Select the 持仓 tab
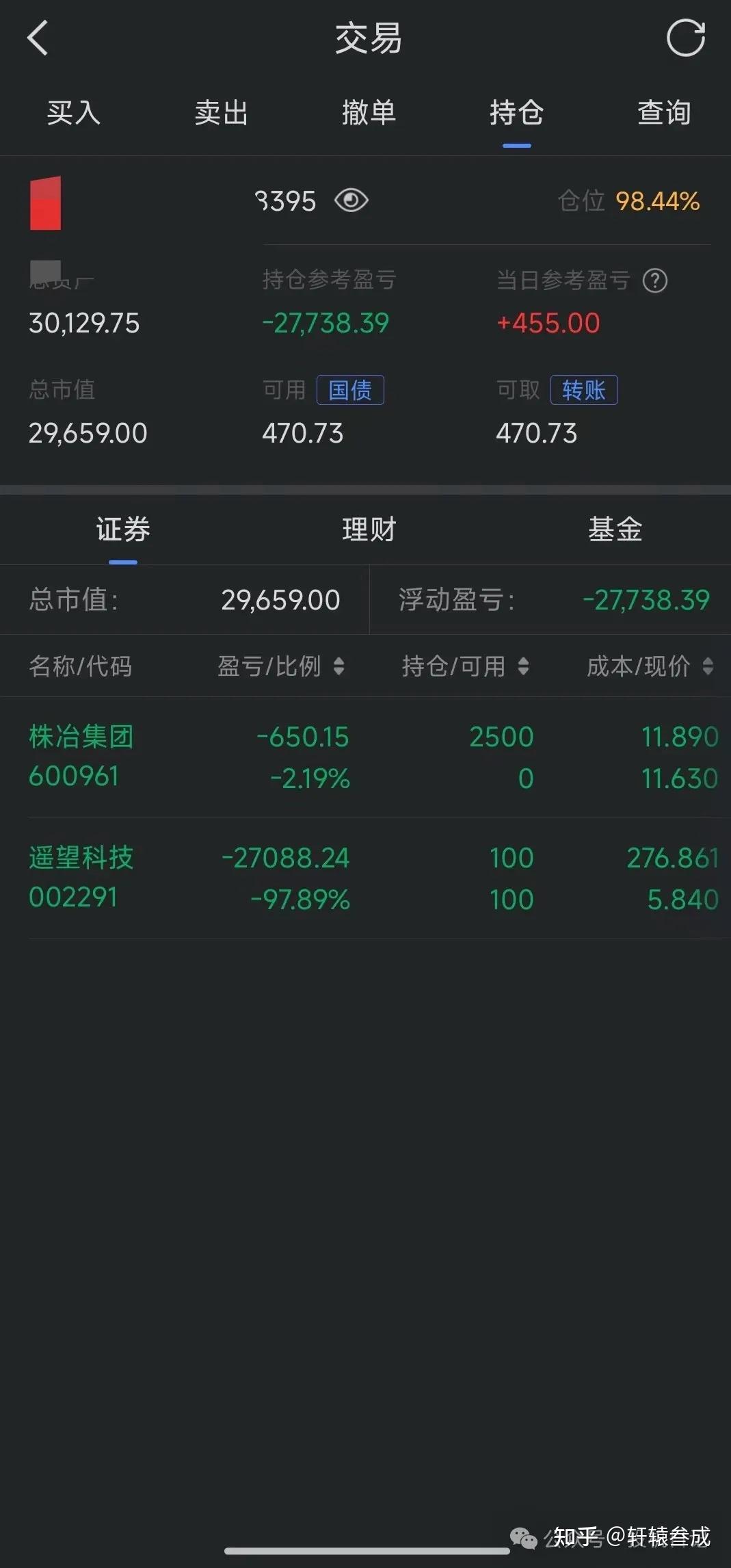Screen dimensions: 731x1568 516,113
